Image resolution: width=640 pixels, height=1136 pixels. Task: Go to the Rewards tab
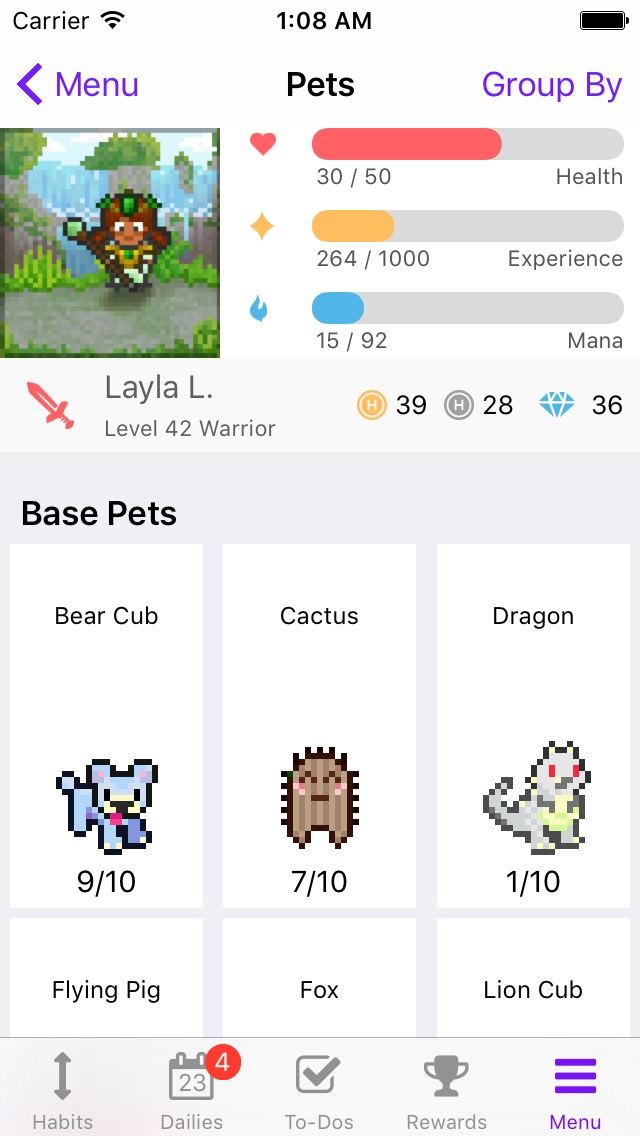coord(447,1090)
